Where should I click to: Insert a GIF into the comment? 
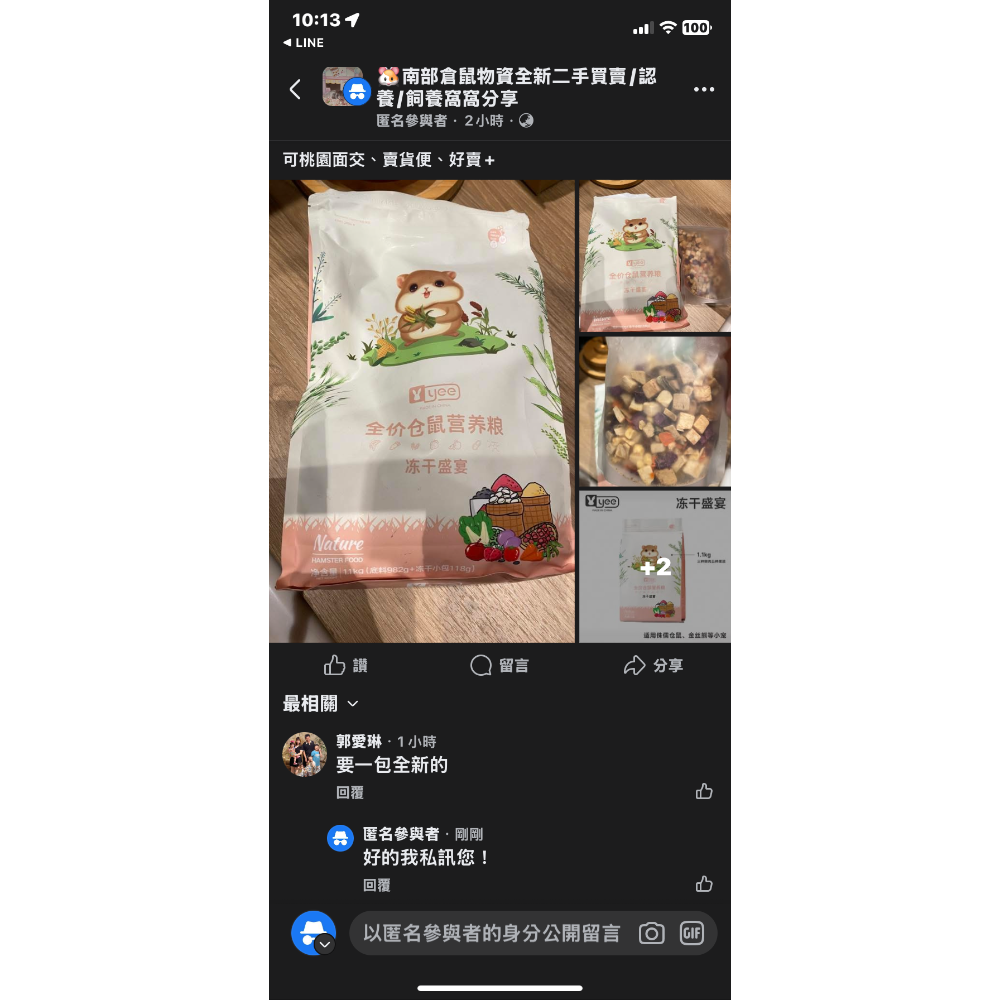point(692,933)
